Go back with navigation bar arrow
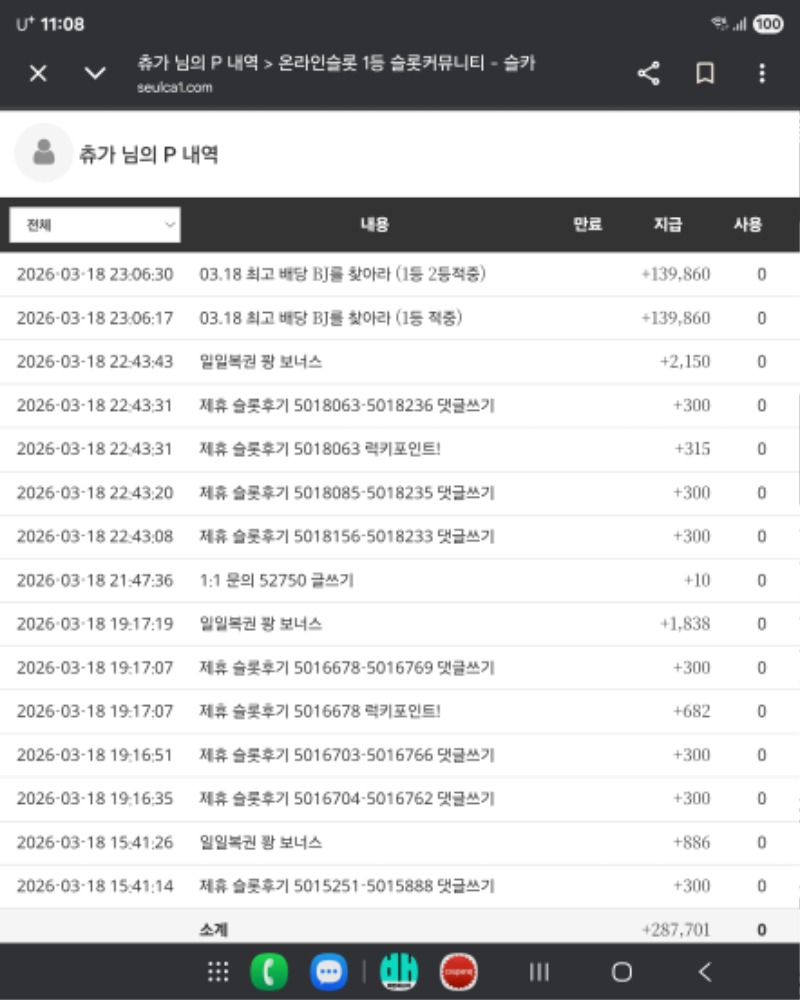 705,972
